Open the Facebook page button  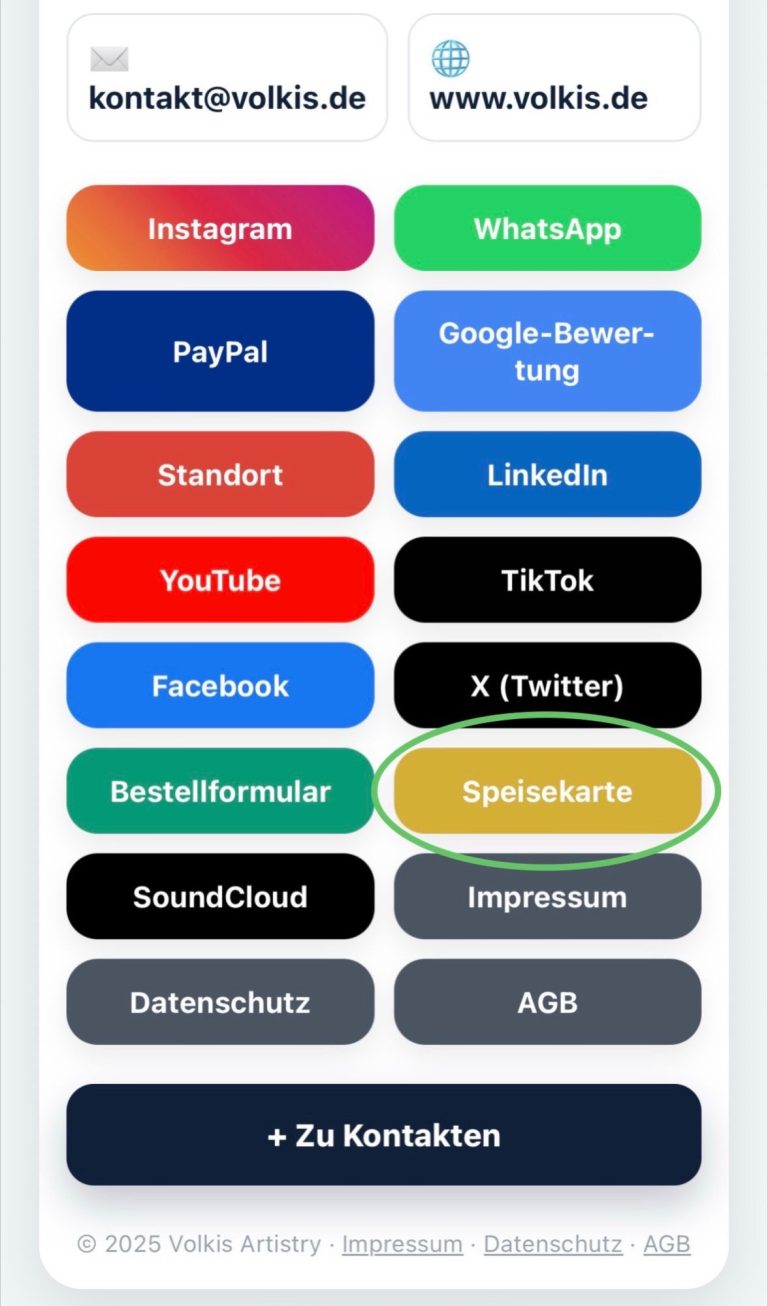pos(220,685)
